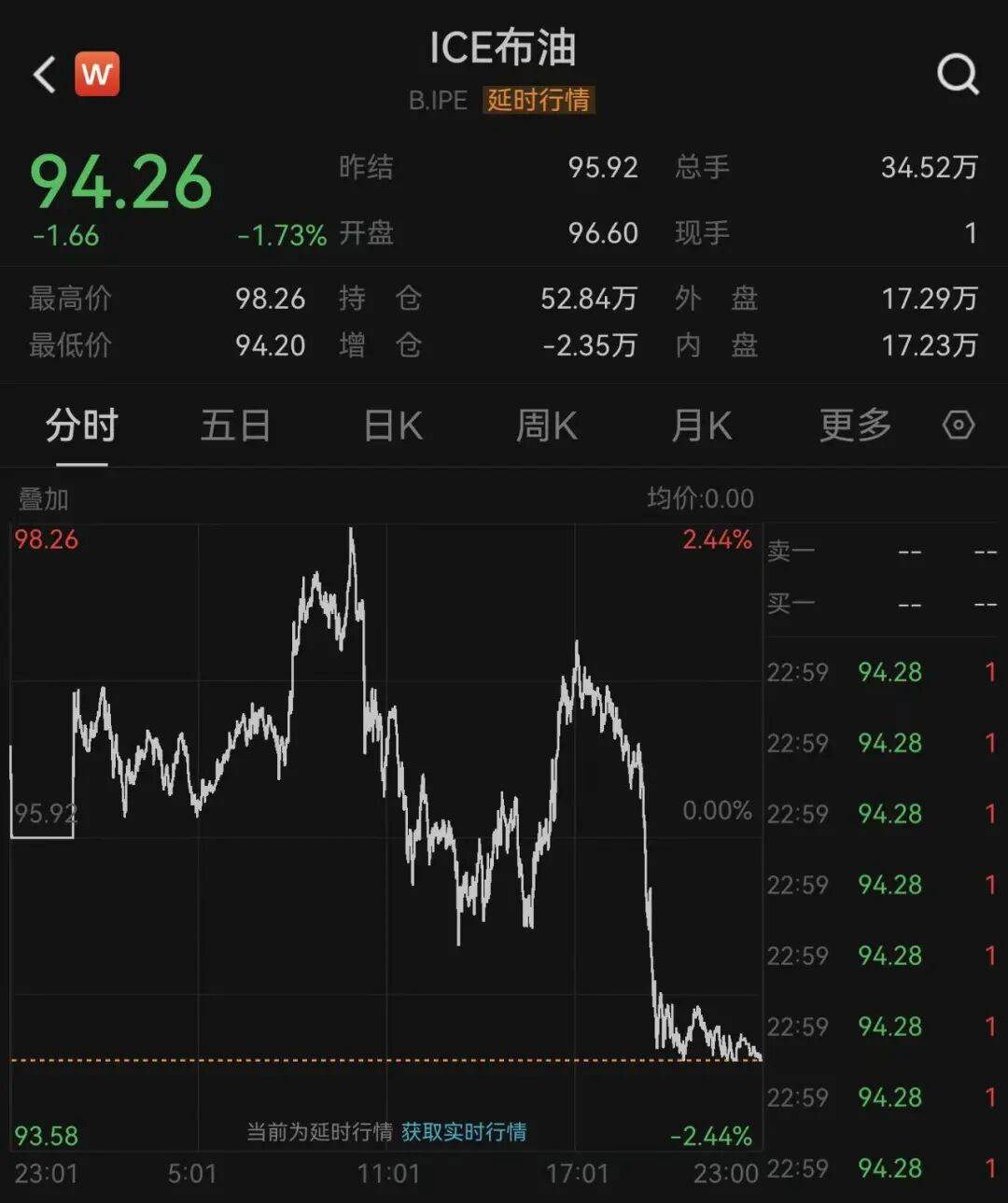Tap 获取实时行情 link

[464, 1132]
